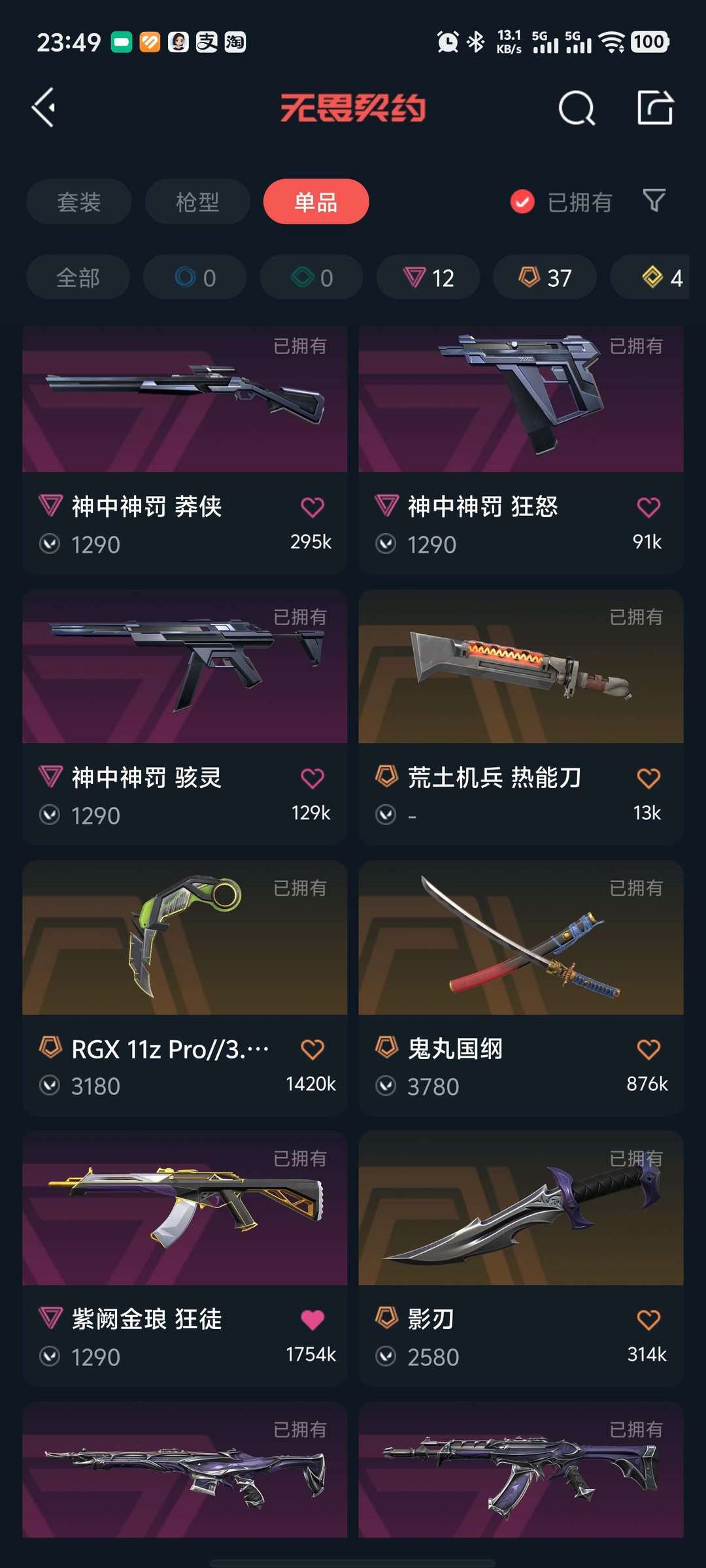
Task: Switch to the 套装 tab
Action: coord(78,202)
